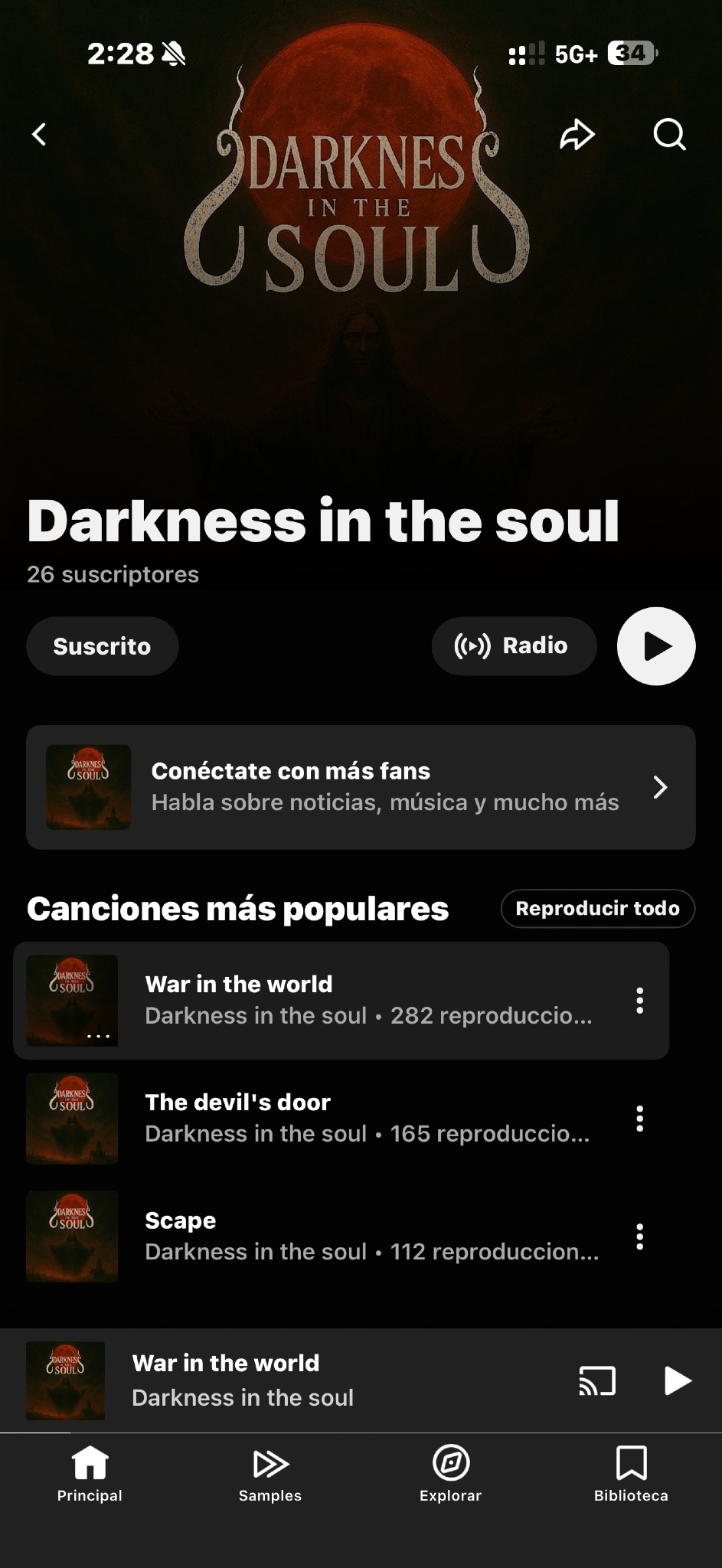Viewport: 722px width, 1568px height.
Task: Resume playback in the mini player
Action: click(x=677, y=1381)
